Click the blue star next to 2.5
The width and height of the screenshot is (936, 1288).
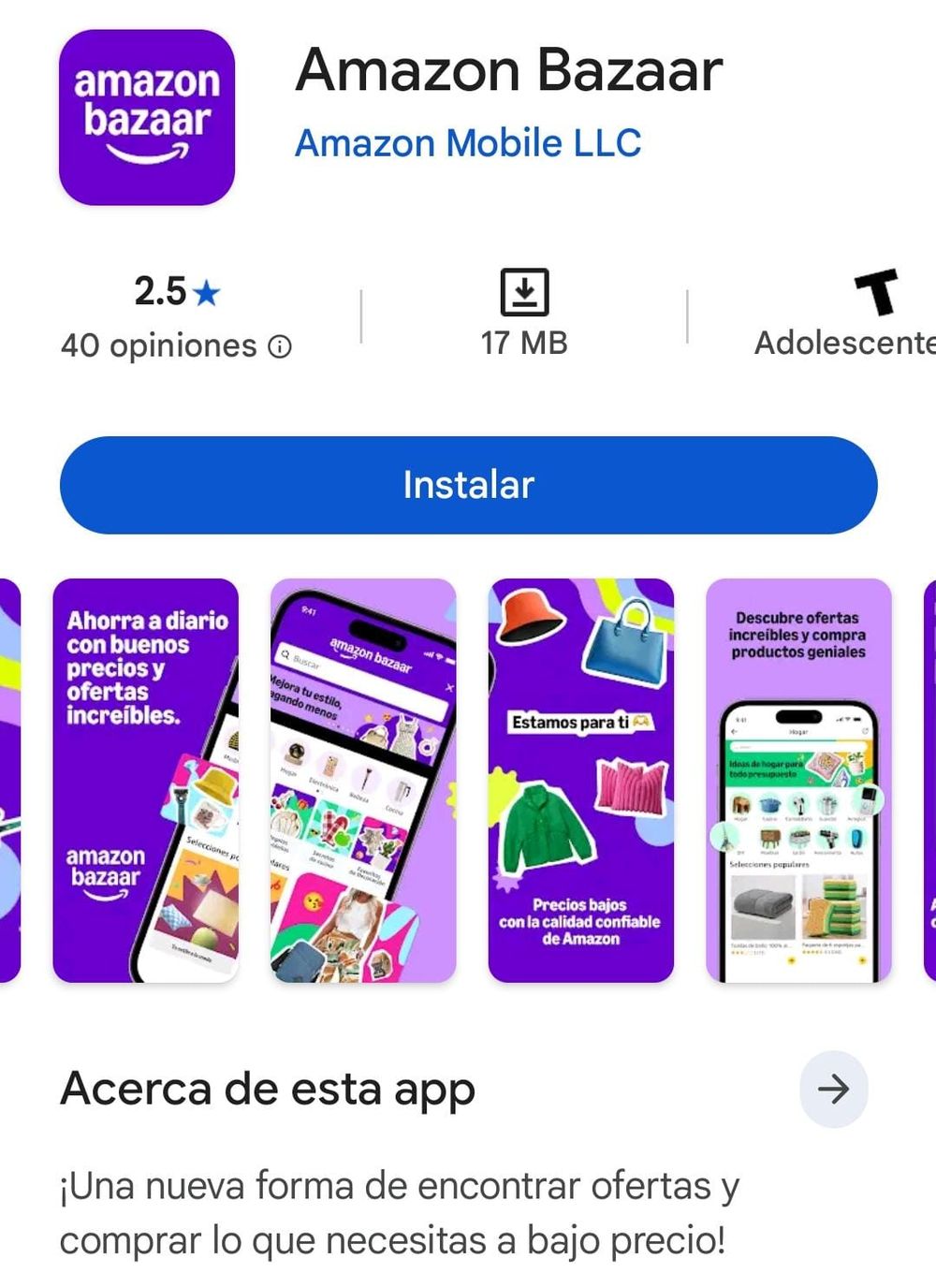208,292
